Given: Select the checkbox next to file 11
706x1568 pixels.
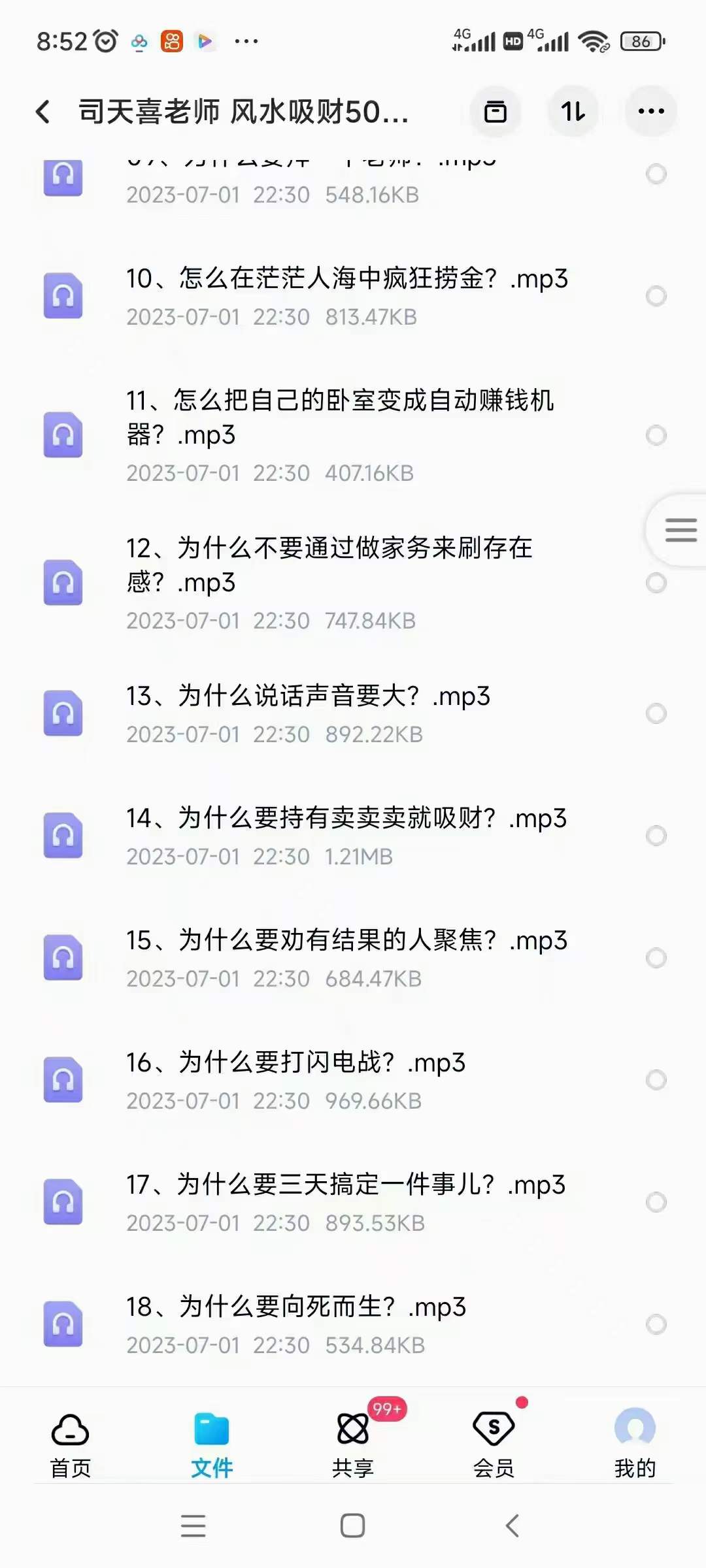Looking at the screenshot, I should tap(657, 436).
